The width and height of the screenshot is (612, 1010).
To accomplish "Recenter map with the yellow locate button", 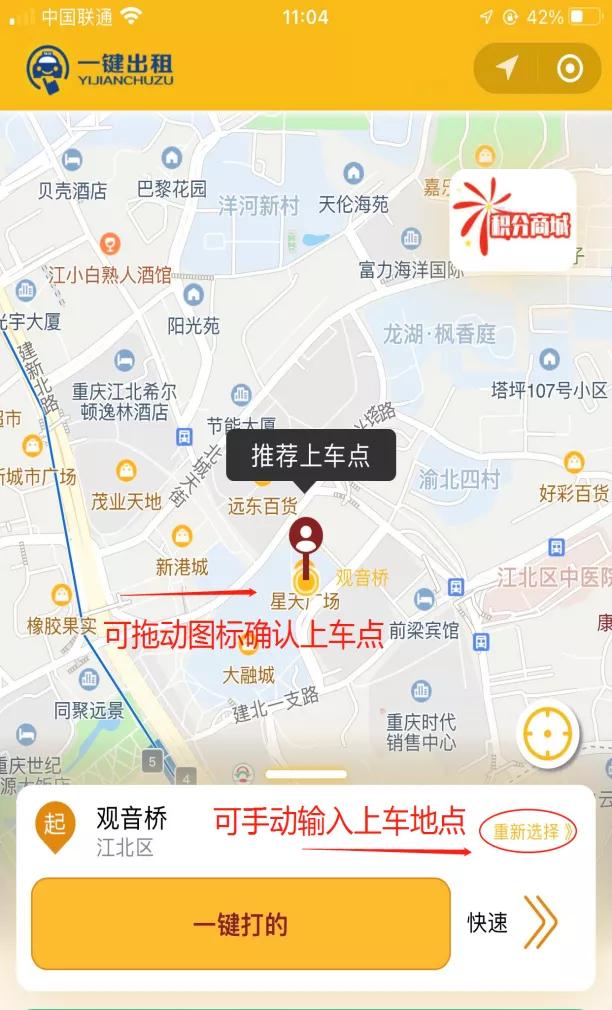I will click(548, 734).
